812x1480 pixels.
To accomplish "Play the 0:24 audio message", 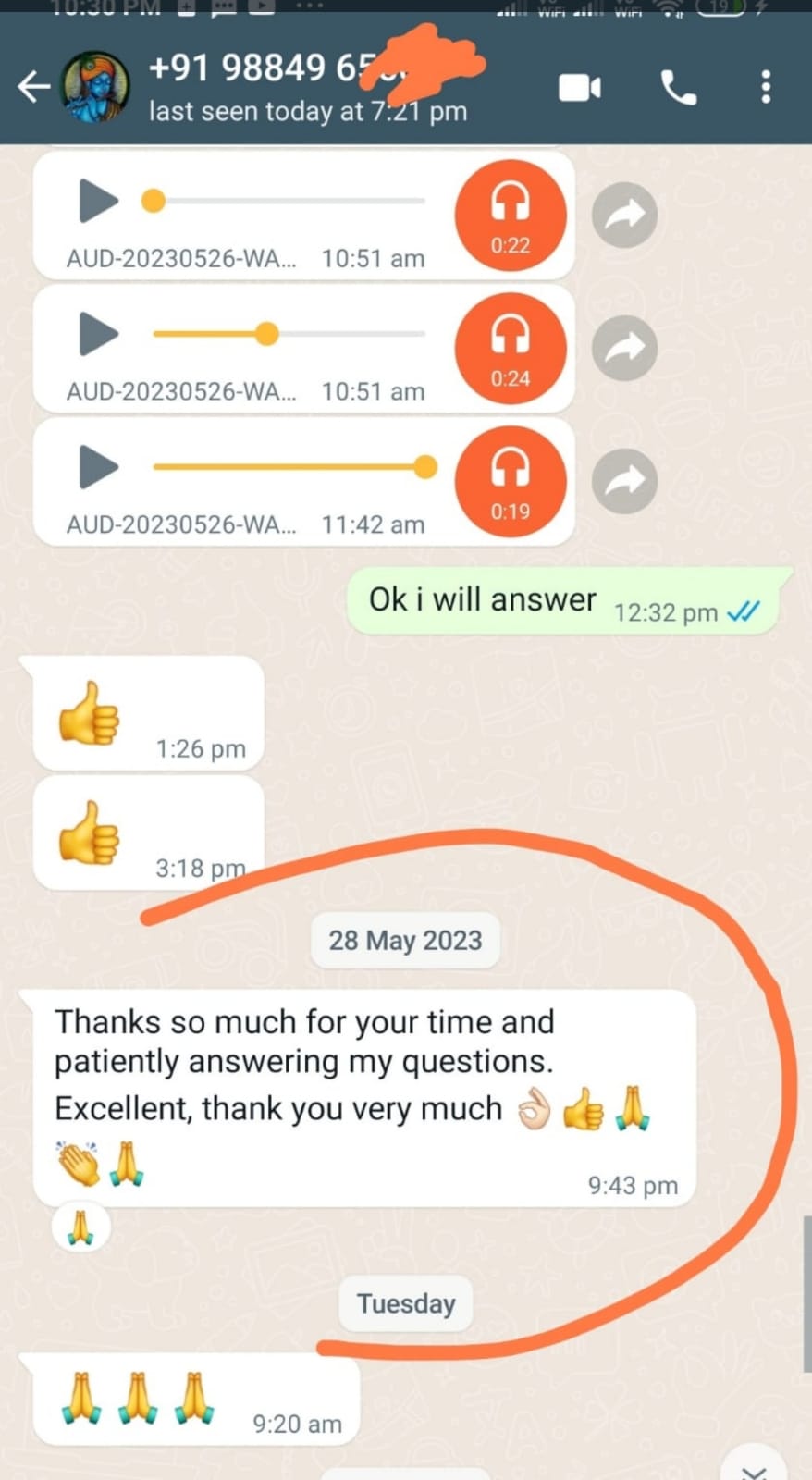I will pos(99,334).
